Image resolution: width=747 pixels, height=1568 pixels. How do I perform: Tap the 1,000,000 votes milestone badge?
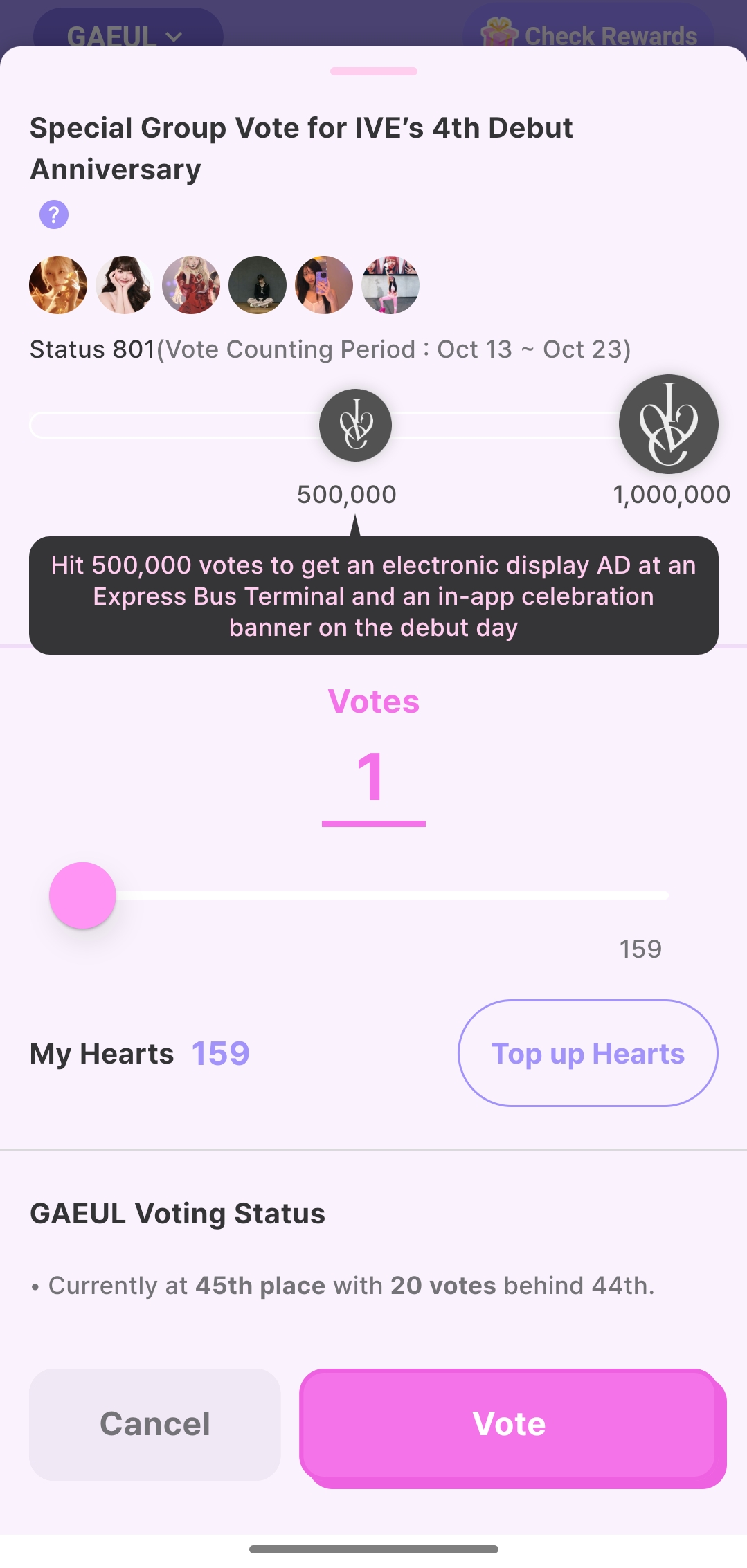click(668, 423)
